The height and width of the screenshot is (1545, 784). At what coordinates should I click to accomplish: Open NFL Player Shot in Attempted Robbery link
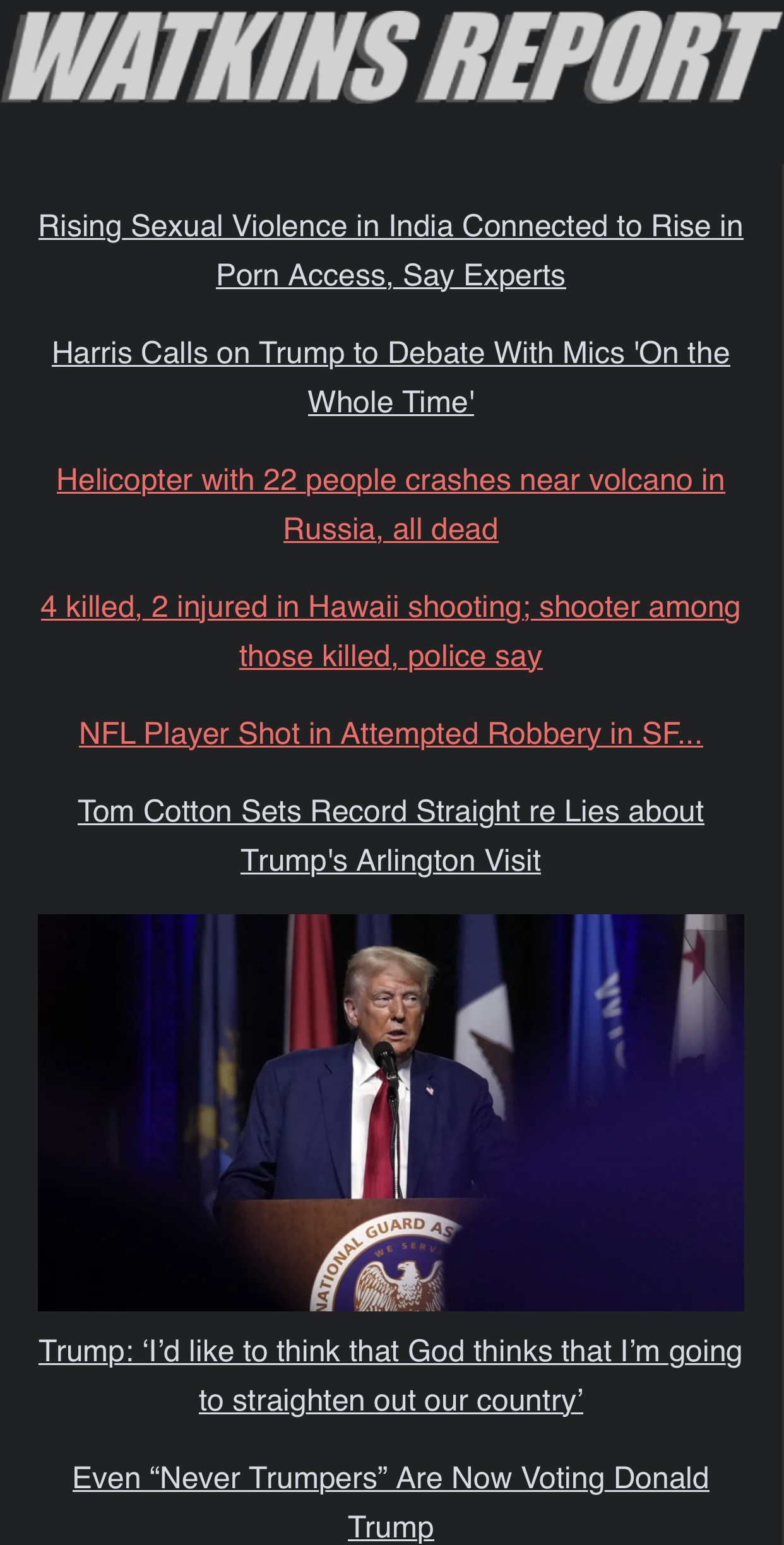click(391, 734)
